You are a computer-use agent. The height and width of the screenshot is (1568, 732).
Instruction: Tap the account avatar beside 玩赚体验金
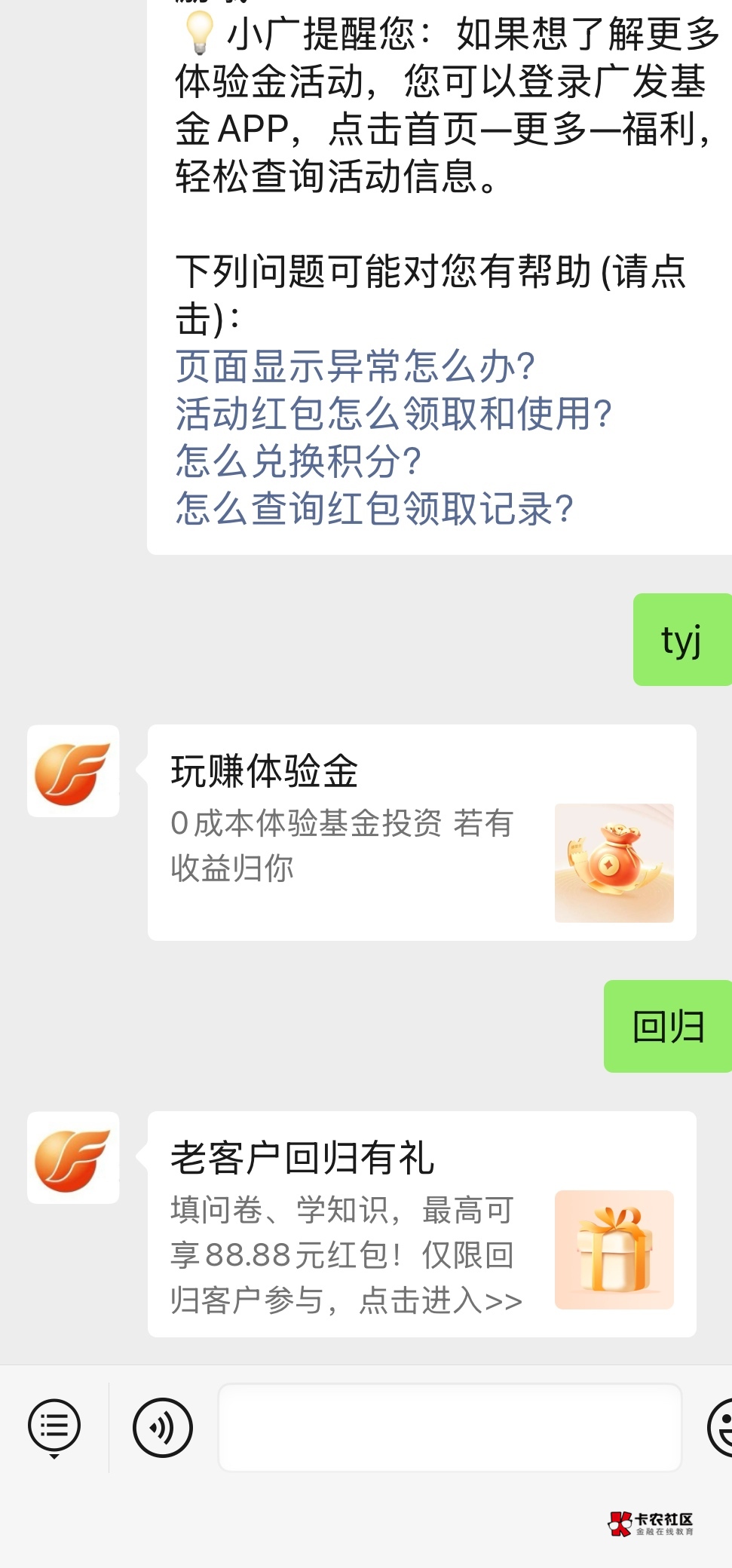click(73, 771)
